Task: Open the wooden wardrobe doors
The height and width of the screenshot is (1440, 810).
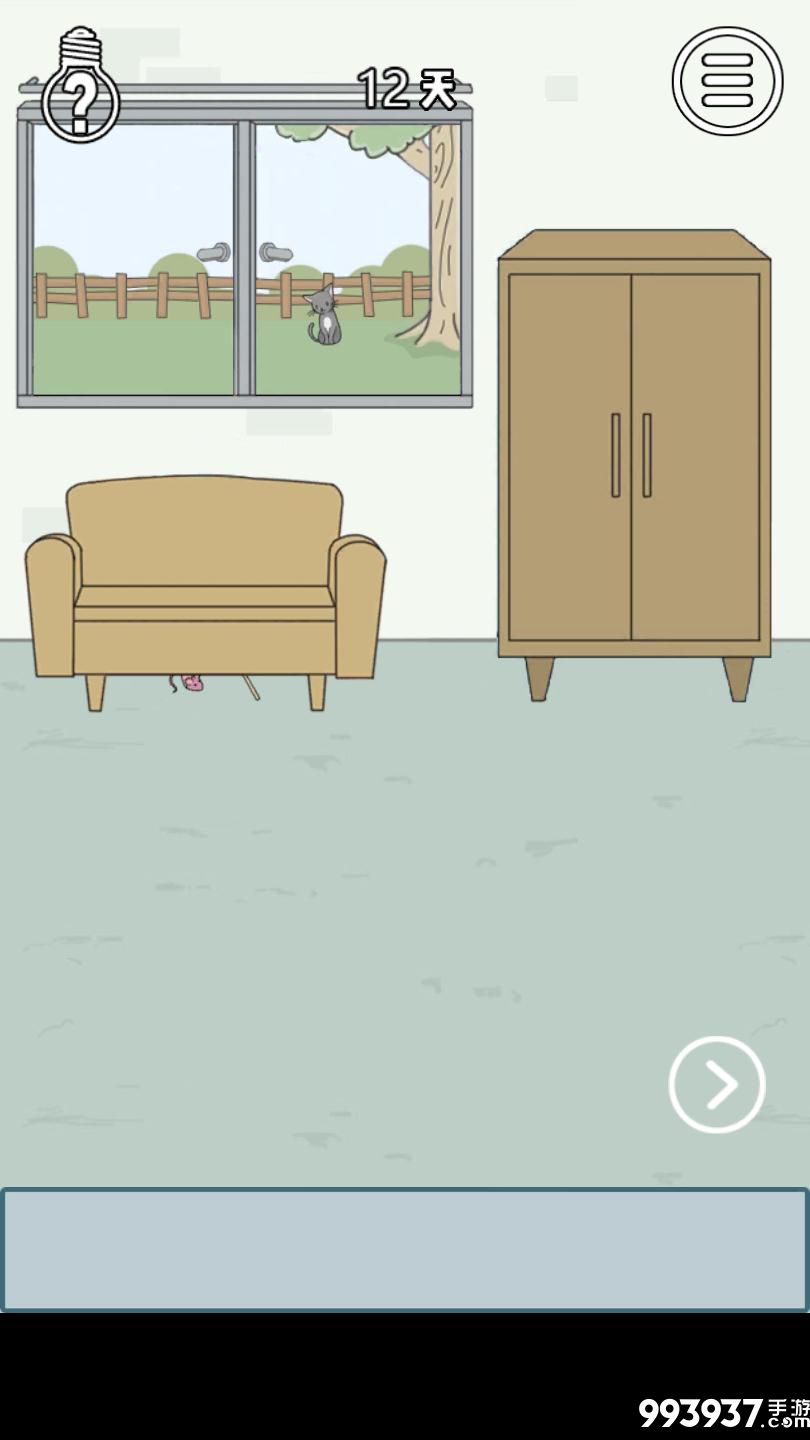Action: (x=632, y=456)
